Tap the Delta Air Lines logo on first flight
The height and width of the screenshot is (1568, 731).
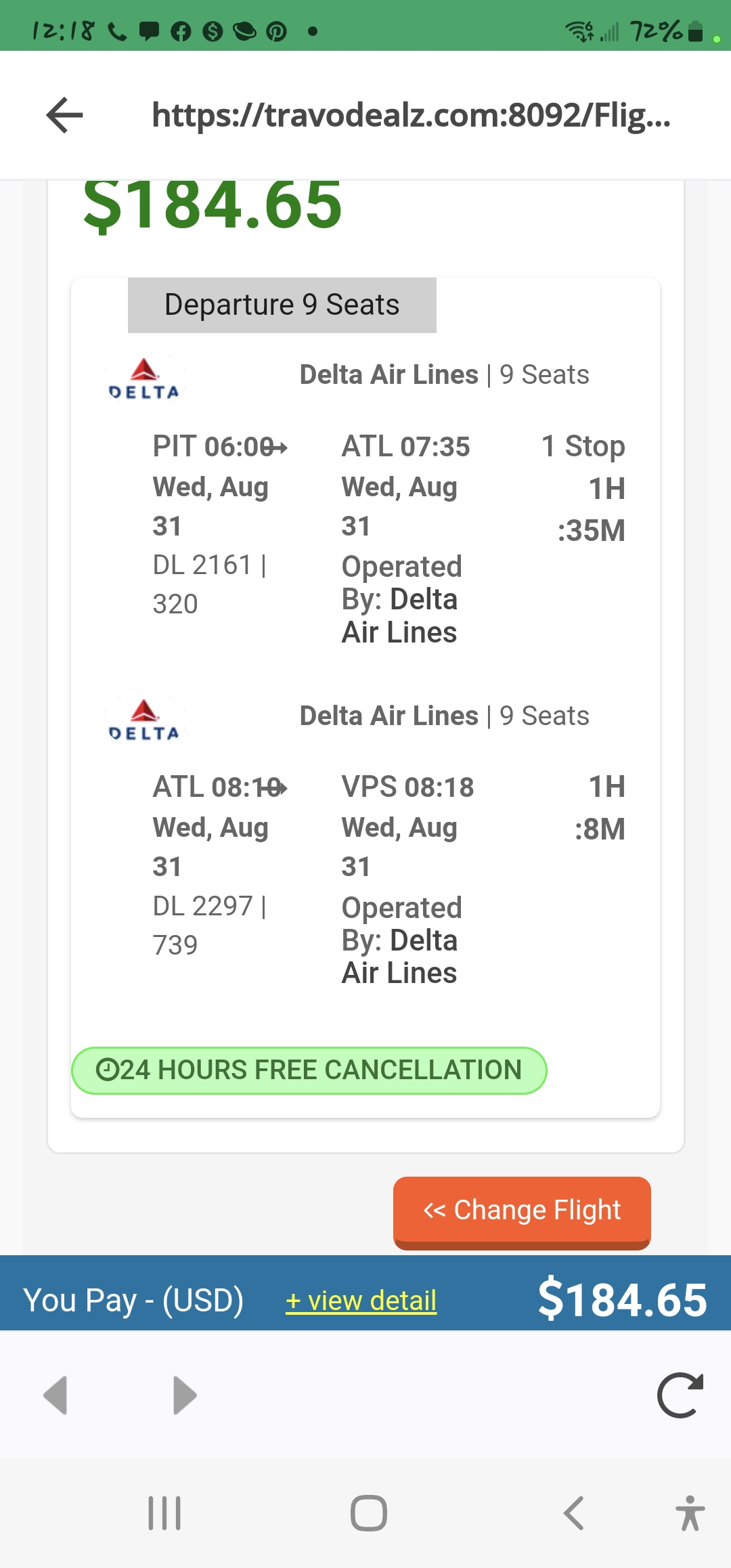click(x=143, y=379)
